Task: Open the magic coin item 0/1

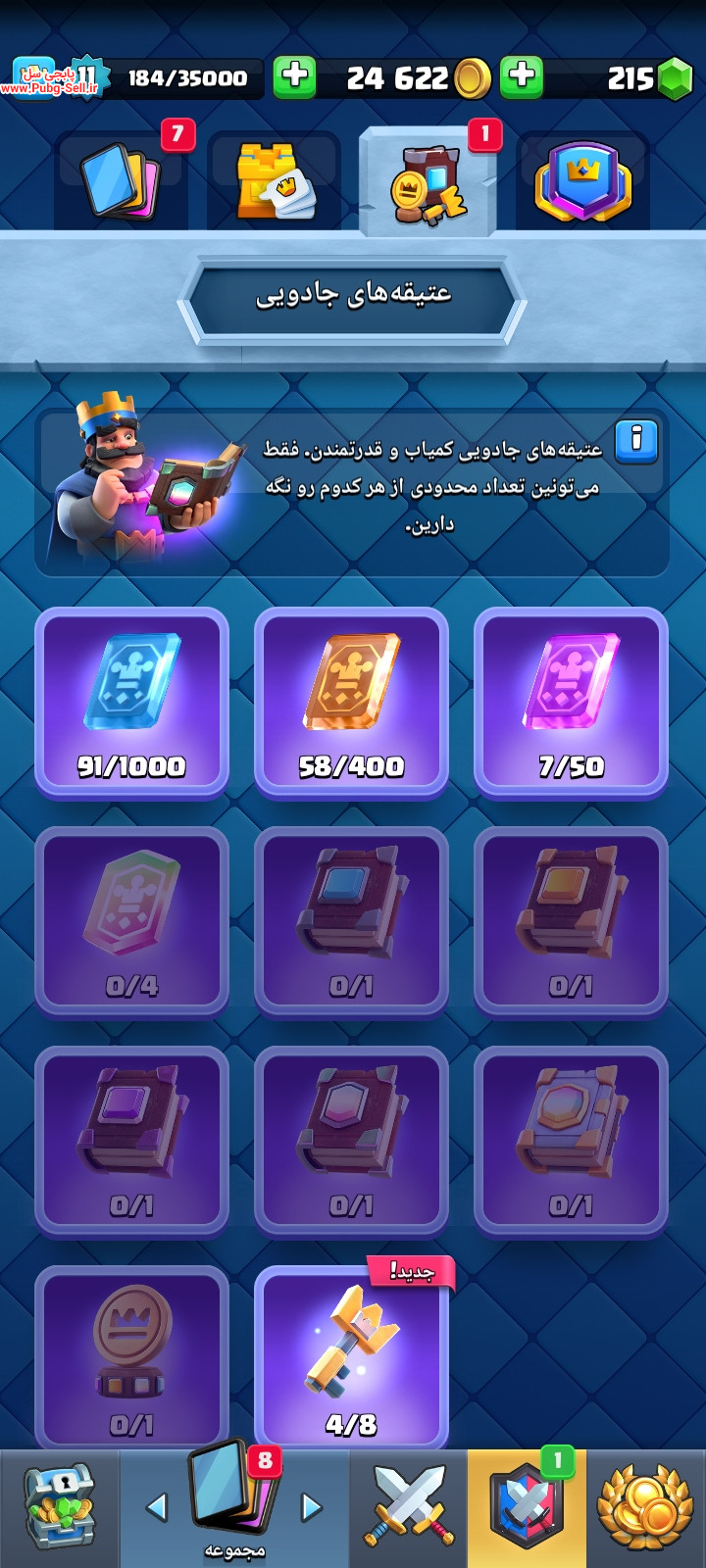Action: (131, 1360)
